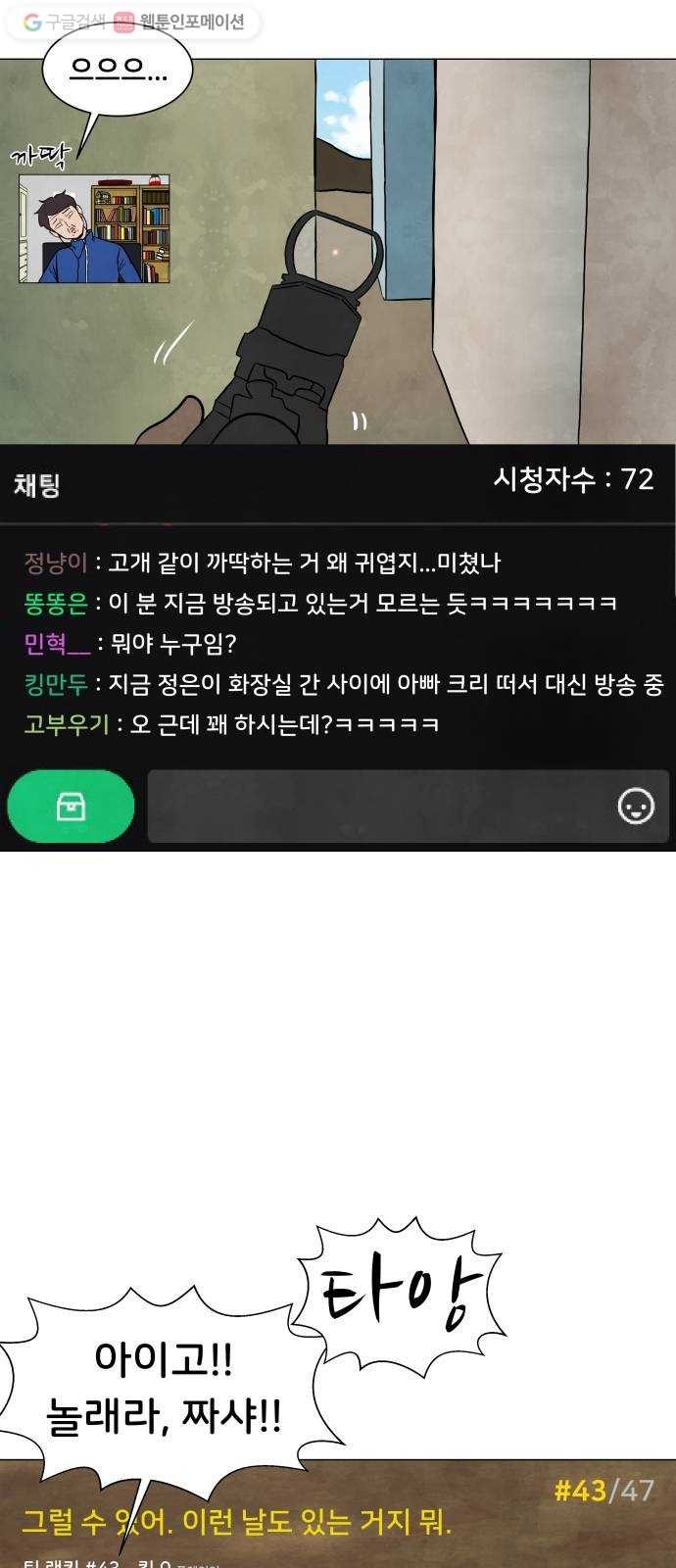Image resolution: width=676 pixels, height=1568 pixels.
Task: Open the 구글검색 Google search link
Action: coord(65,23)
